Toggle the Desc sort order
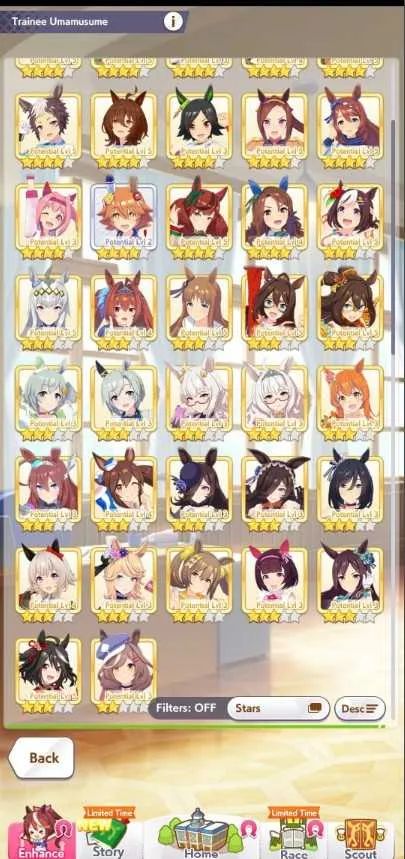The image size is (405, 859). (x=360, y=708)
